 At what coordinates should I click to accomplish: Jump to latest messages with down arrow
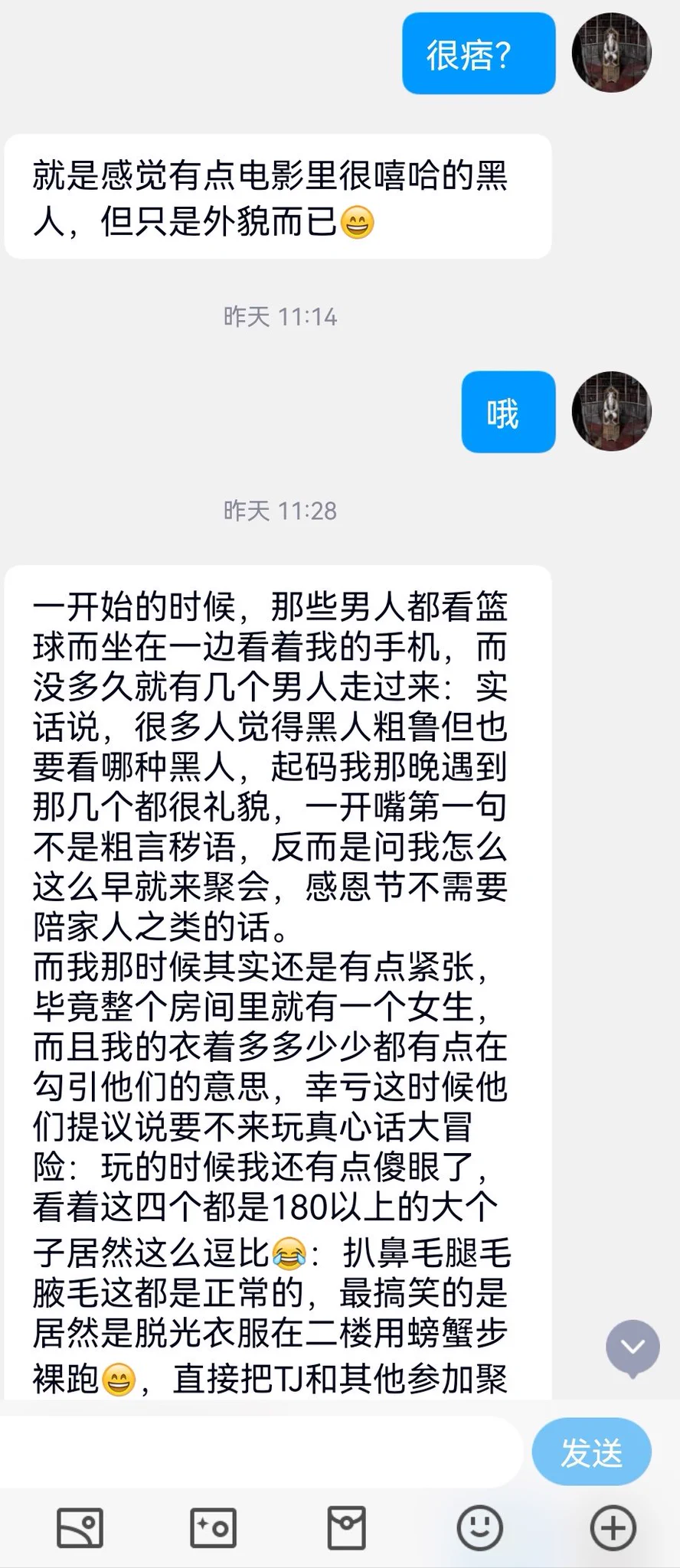pyautogui.click(x=633, y=1347)
